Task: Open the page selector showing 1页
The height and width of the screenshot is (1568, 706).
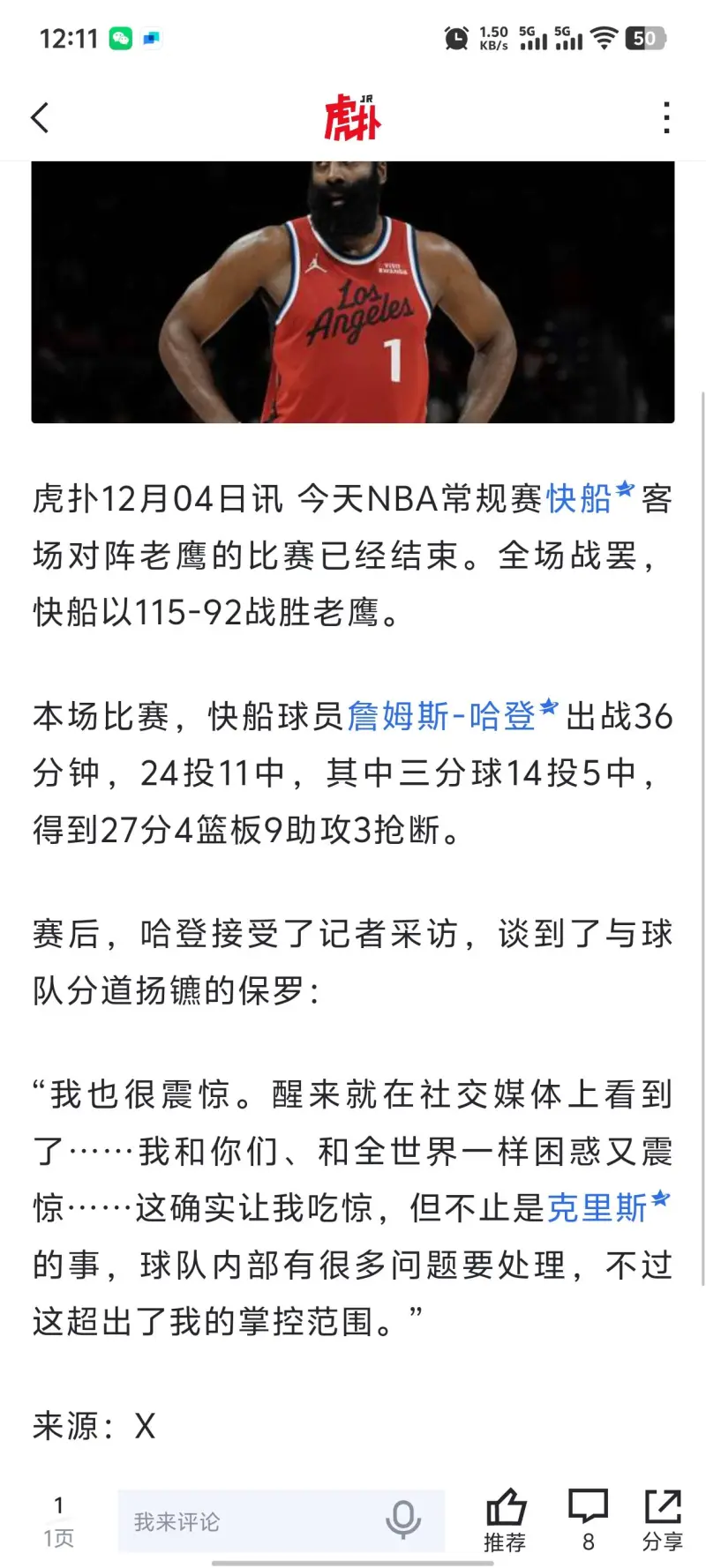Action: point(59,1521)
